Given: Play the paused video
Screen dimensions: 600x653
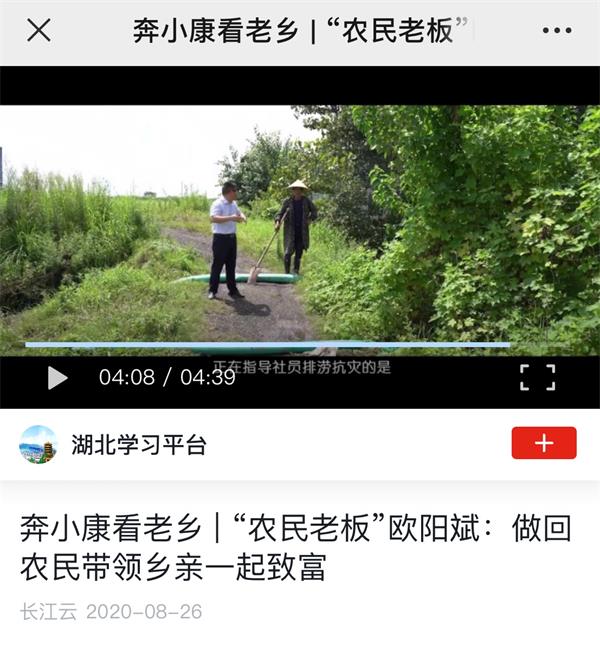Looking at the screenshot, I should point(57,377).
